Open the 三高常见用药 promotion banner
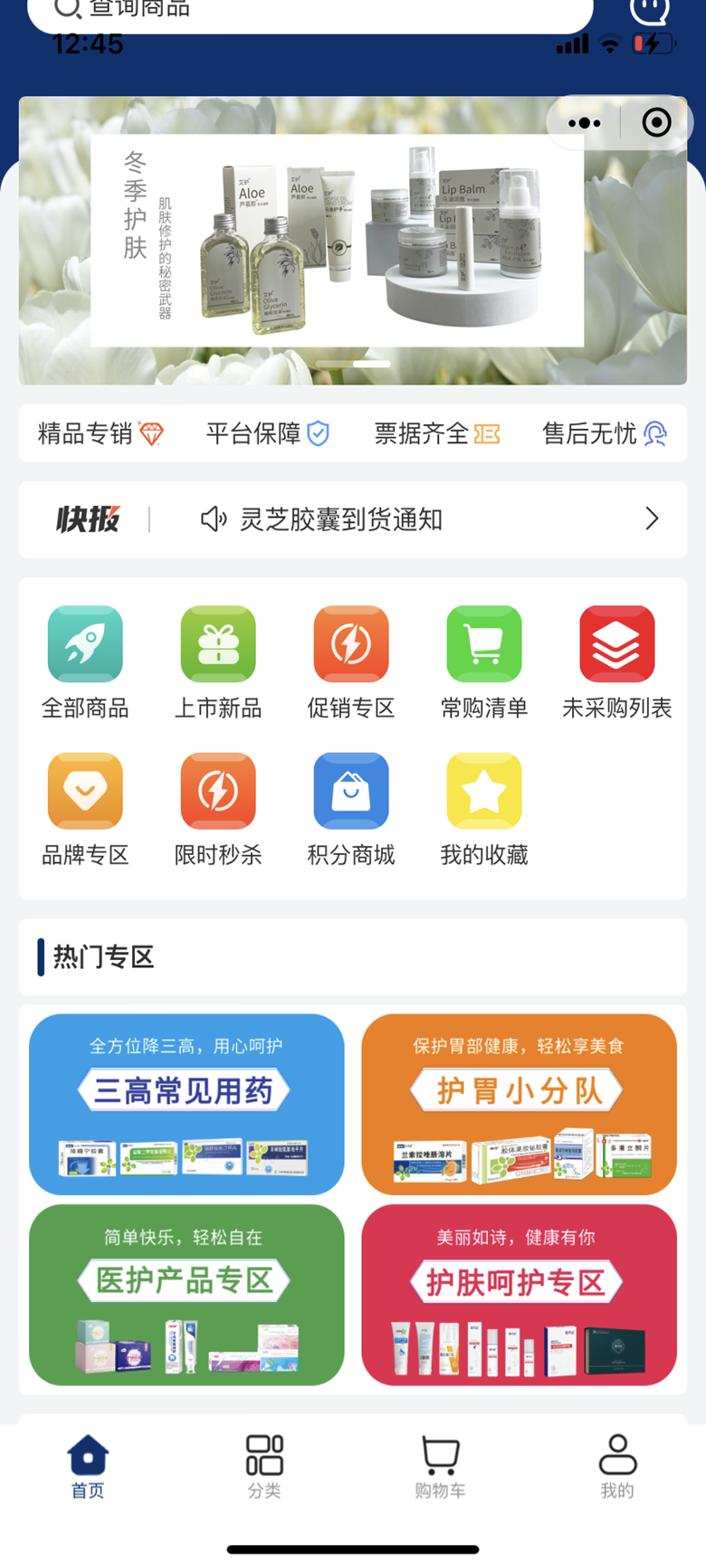The height and width of the screenshot is (1568, 706). (186, 1103)
